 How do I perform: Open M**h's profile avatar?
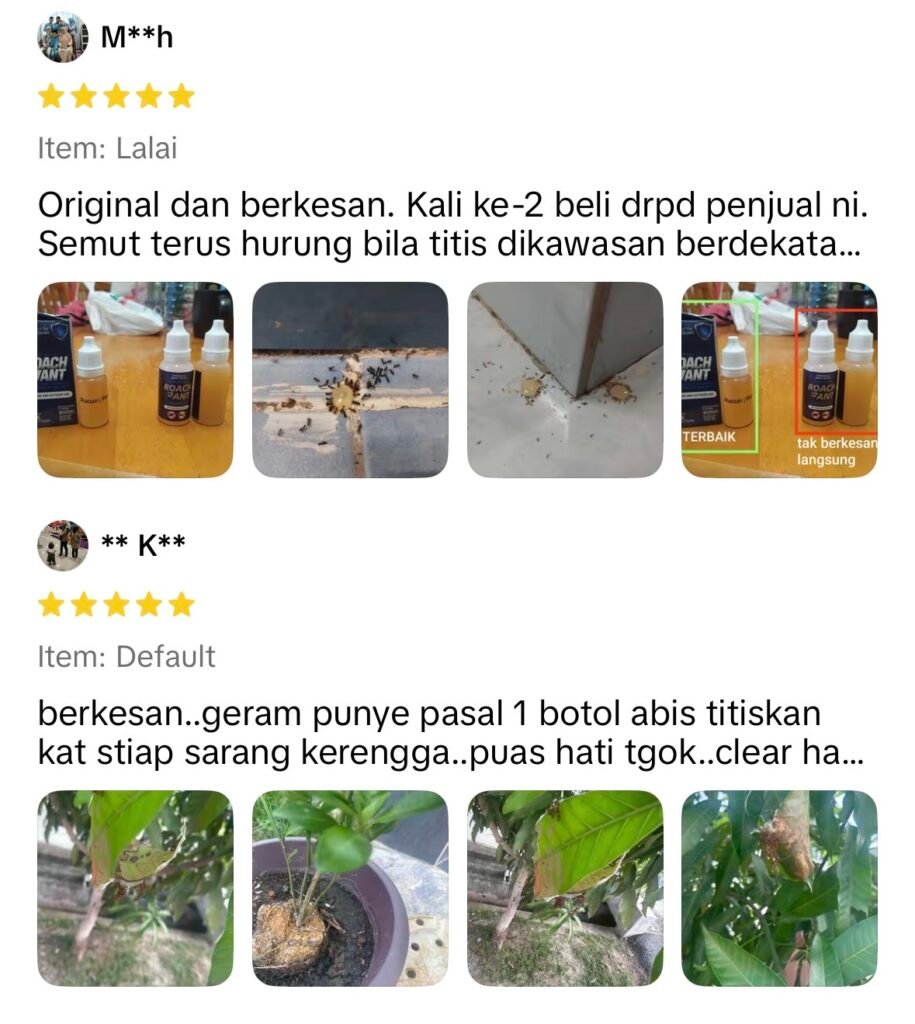point(62,38)
